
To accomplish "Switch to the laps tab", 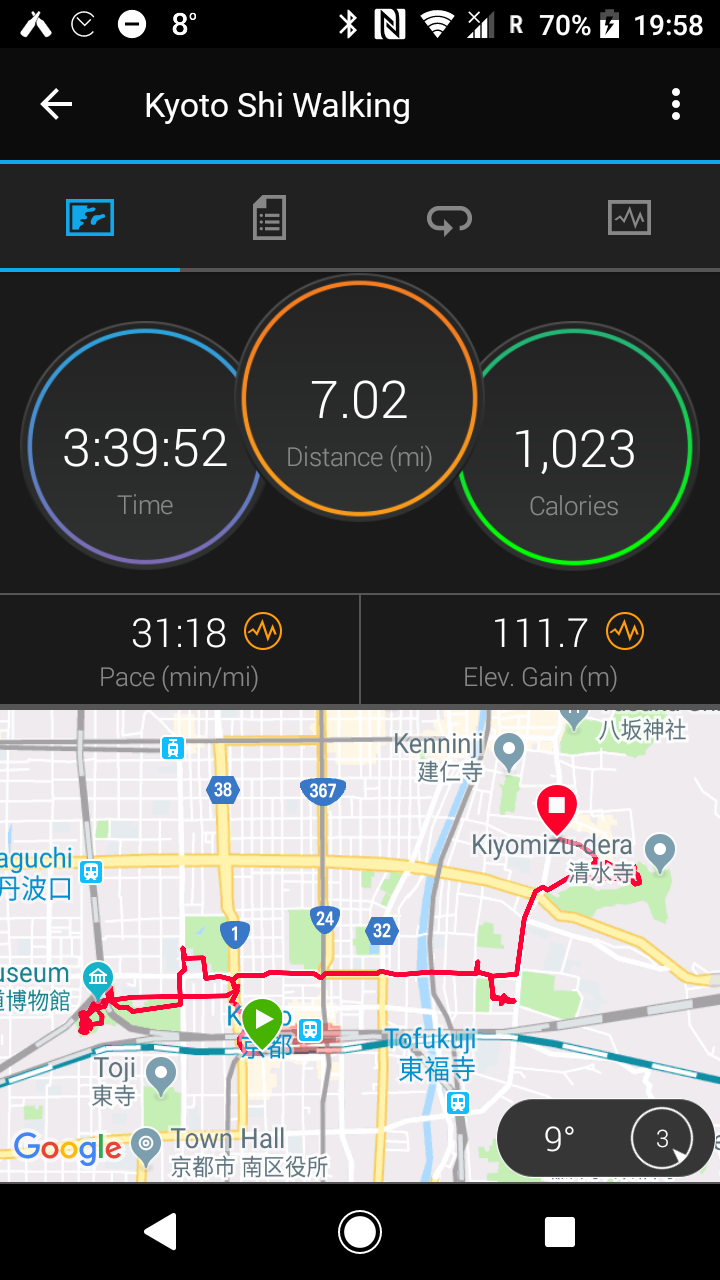I will click(x=449, y=218).
